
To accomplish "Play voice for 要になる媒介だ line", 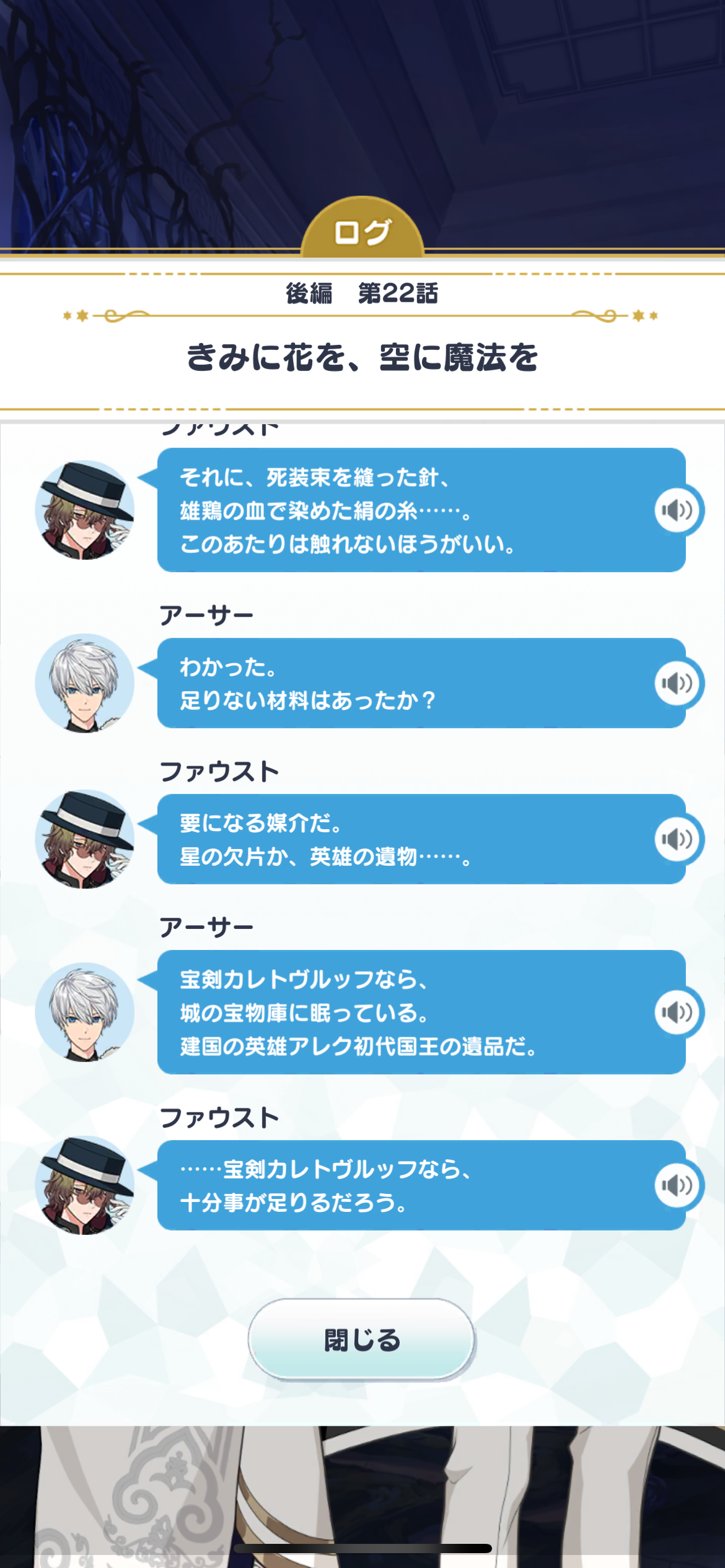I will 677,839.
